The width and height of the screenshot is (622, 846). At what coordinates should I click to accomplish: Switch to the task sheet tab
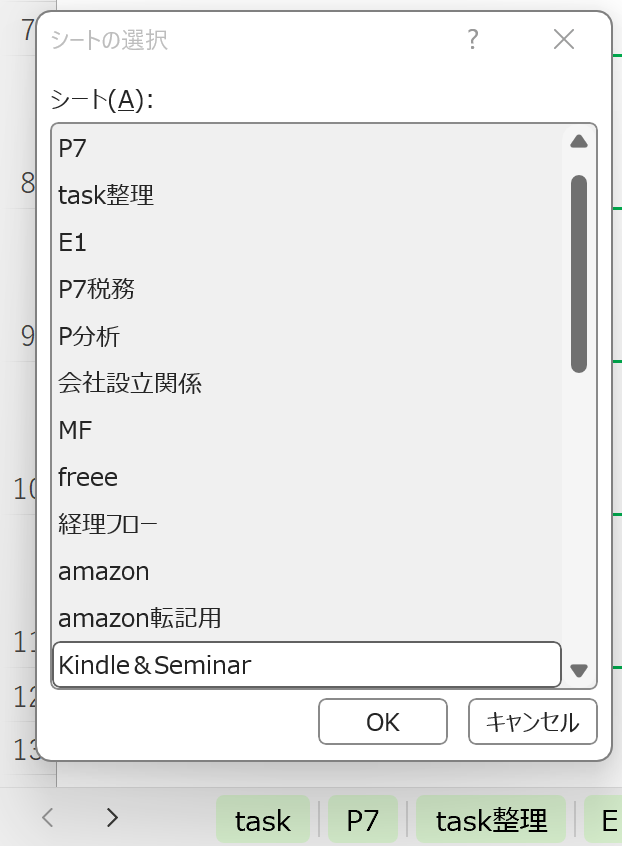[x=262, y=820]
